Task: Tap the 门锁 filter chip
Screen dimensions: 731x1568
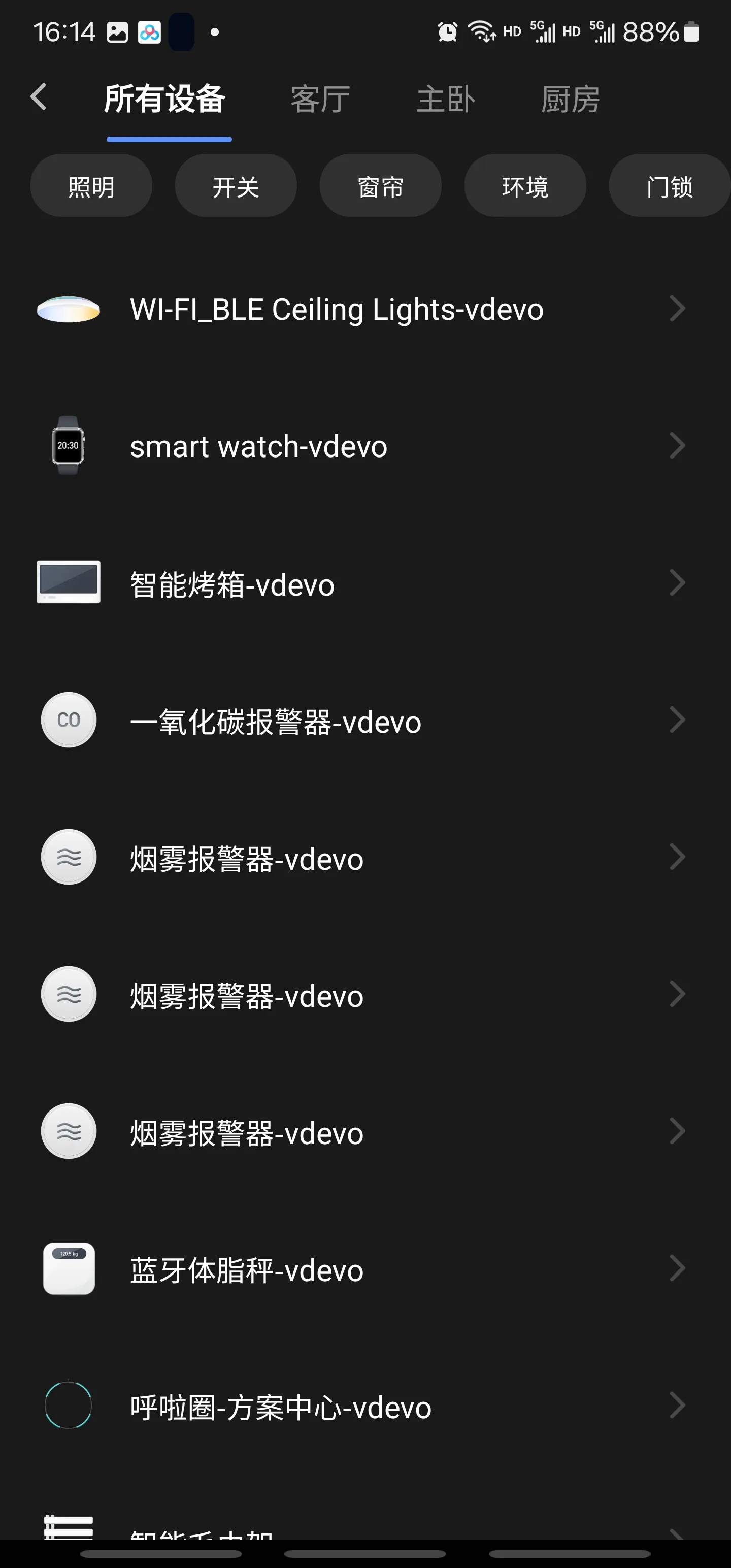Action: click(x=670, y=186)
